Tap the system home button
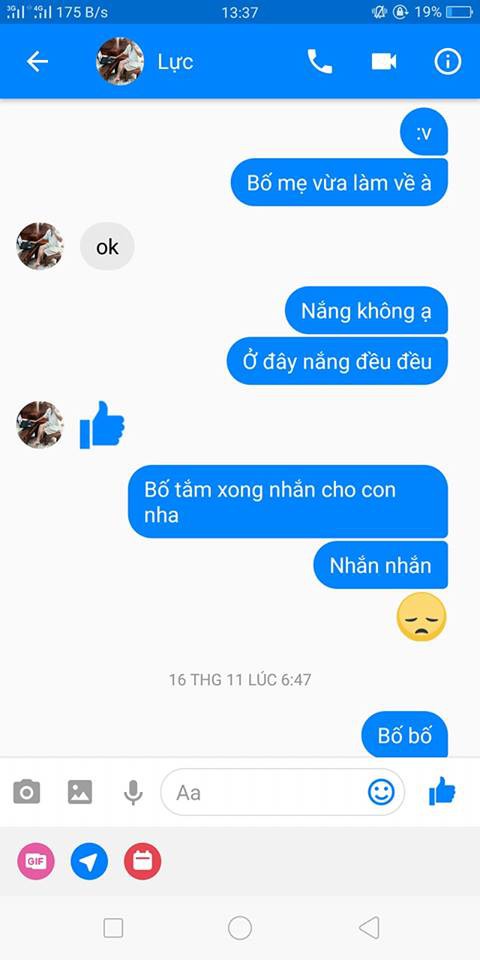This screenshot has width=480, height=960. pos(240,928)
